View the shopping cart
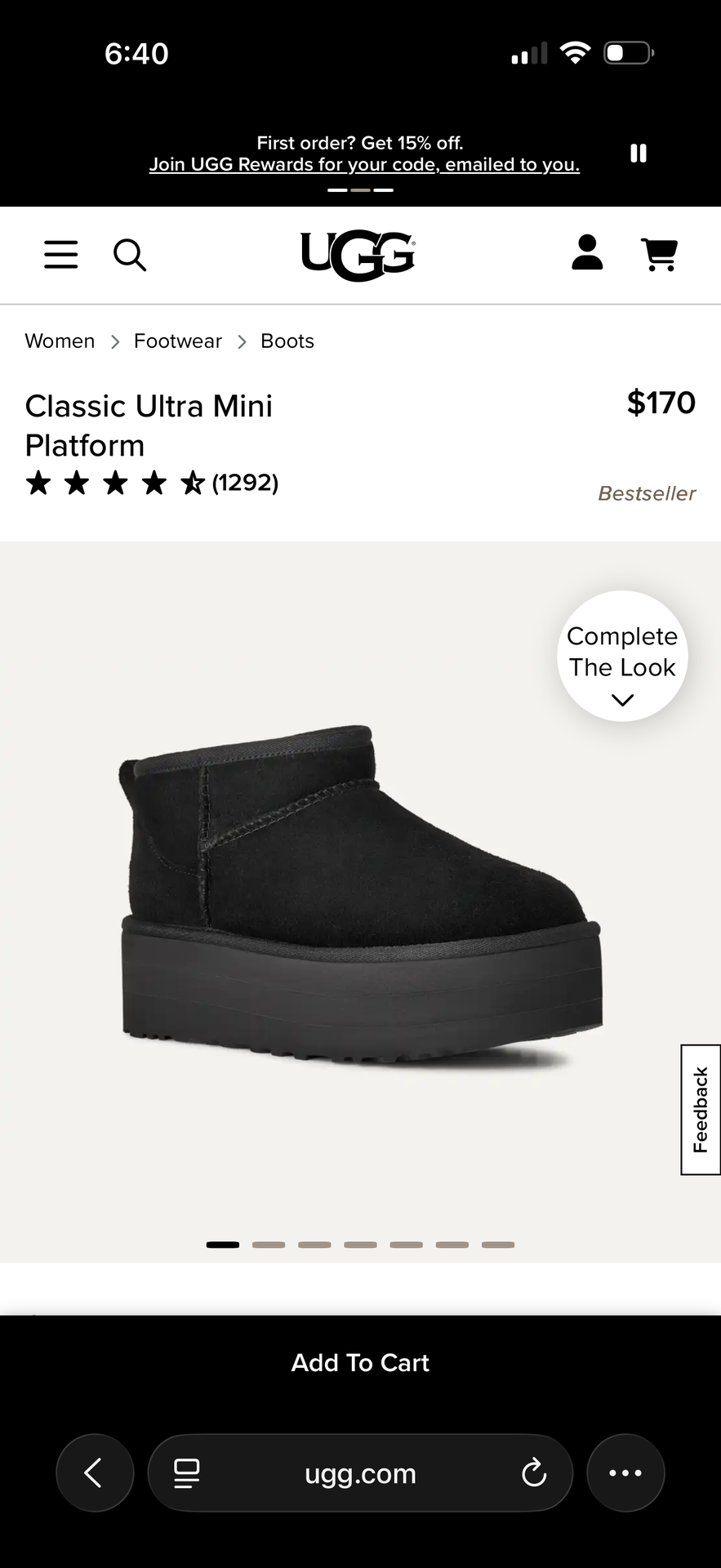Image resolution: width=721 pixels, height=1568 pixels. [x=660, y=255]
